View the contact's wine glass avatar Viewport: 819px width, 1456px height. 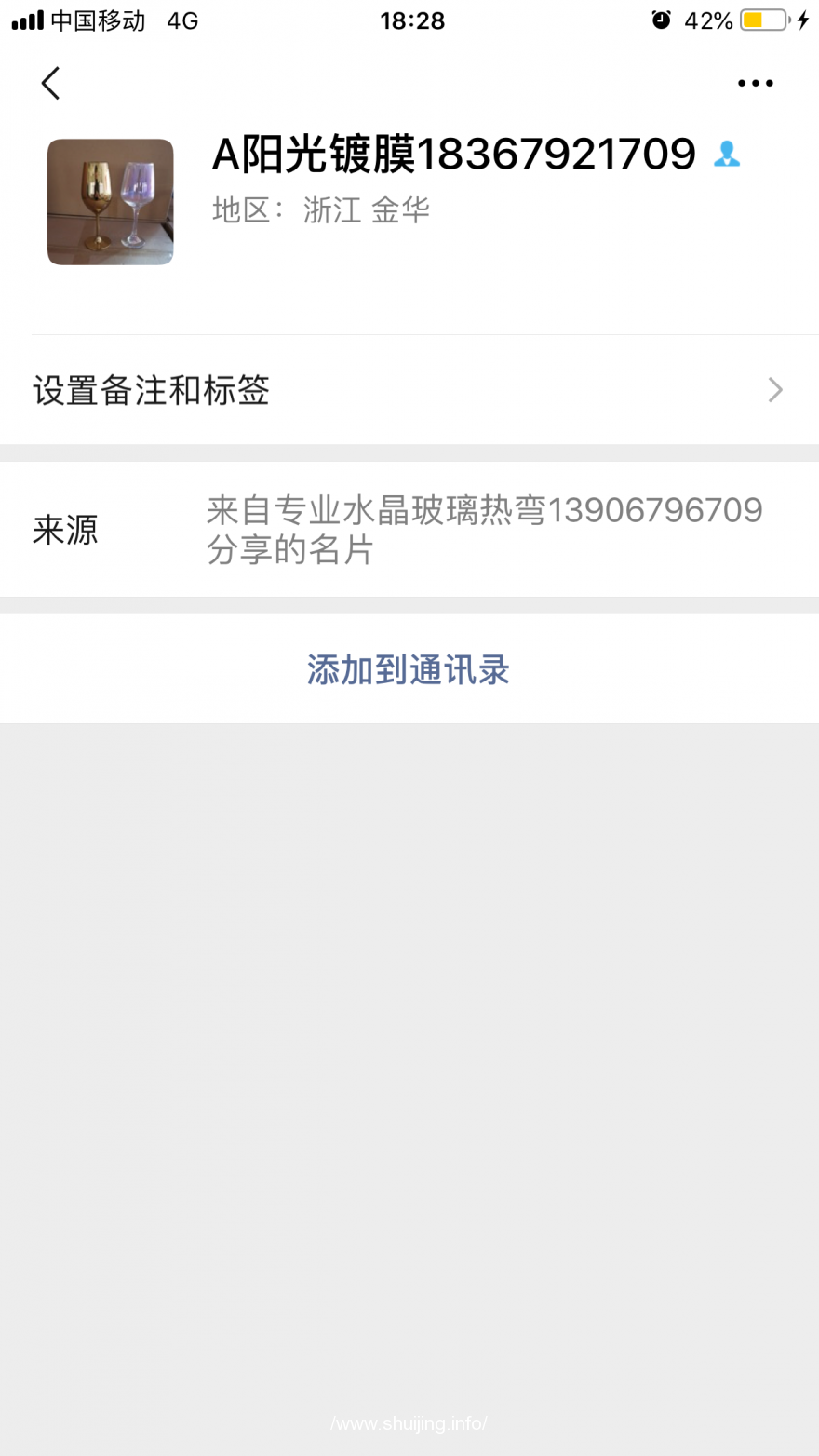pos(111,202)
